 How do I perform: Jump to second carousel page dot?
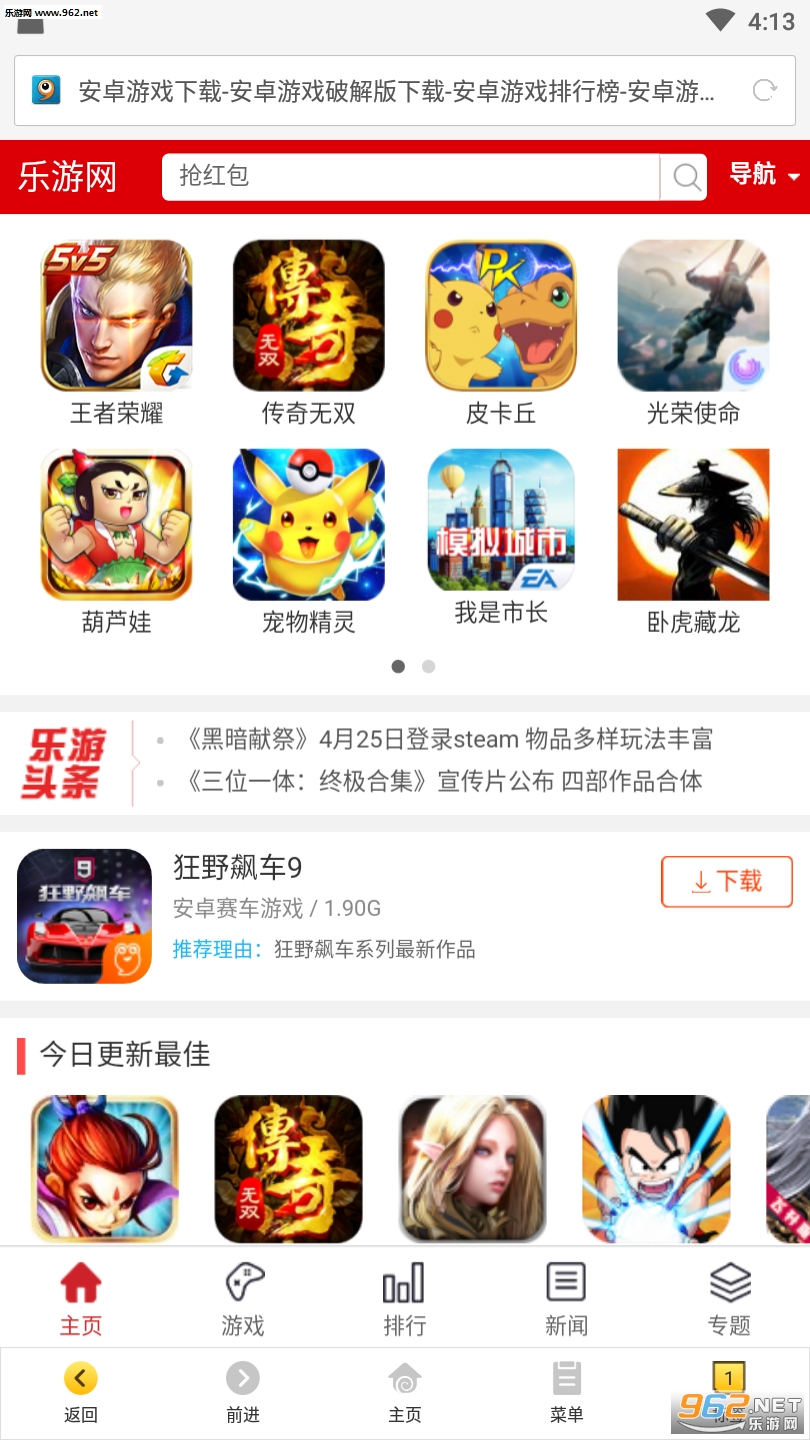[428, 666]
